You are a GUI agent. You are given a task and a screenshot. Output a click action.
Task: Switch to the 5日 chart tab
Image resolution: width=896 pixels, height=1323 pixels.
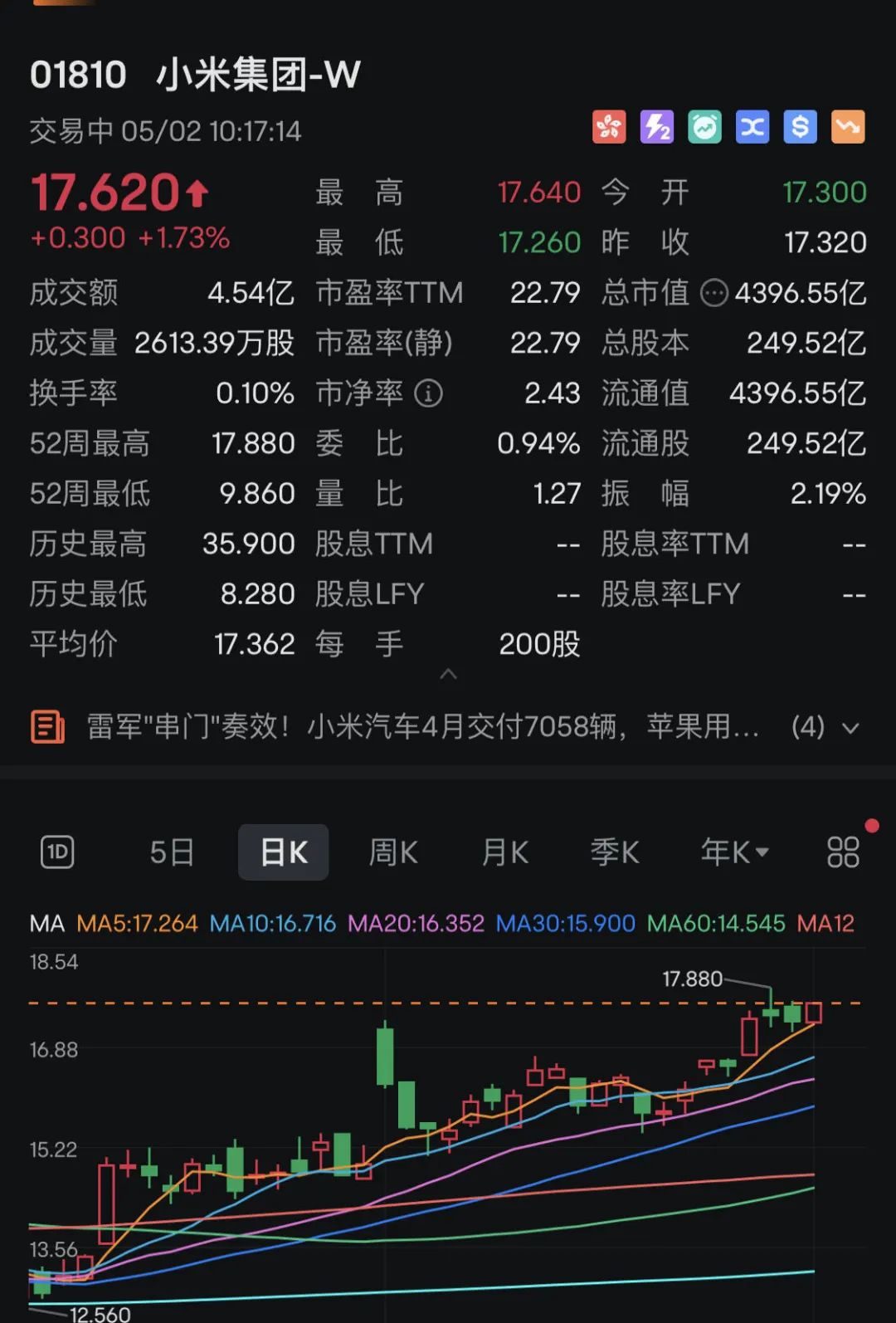pos(172,852)
